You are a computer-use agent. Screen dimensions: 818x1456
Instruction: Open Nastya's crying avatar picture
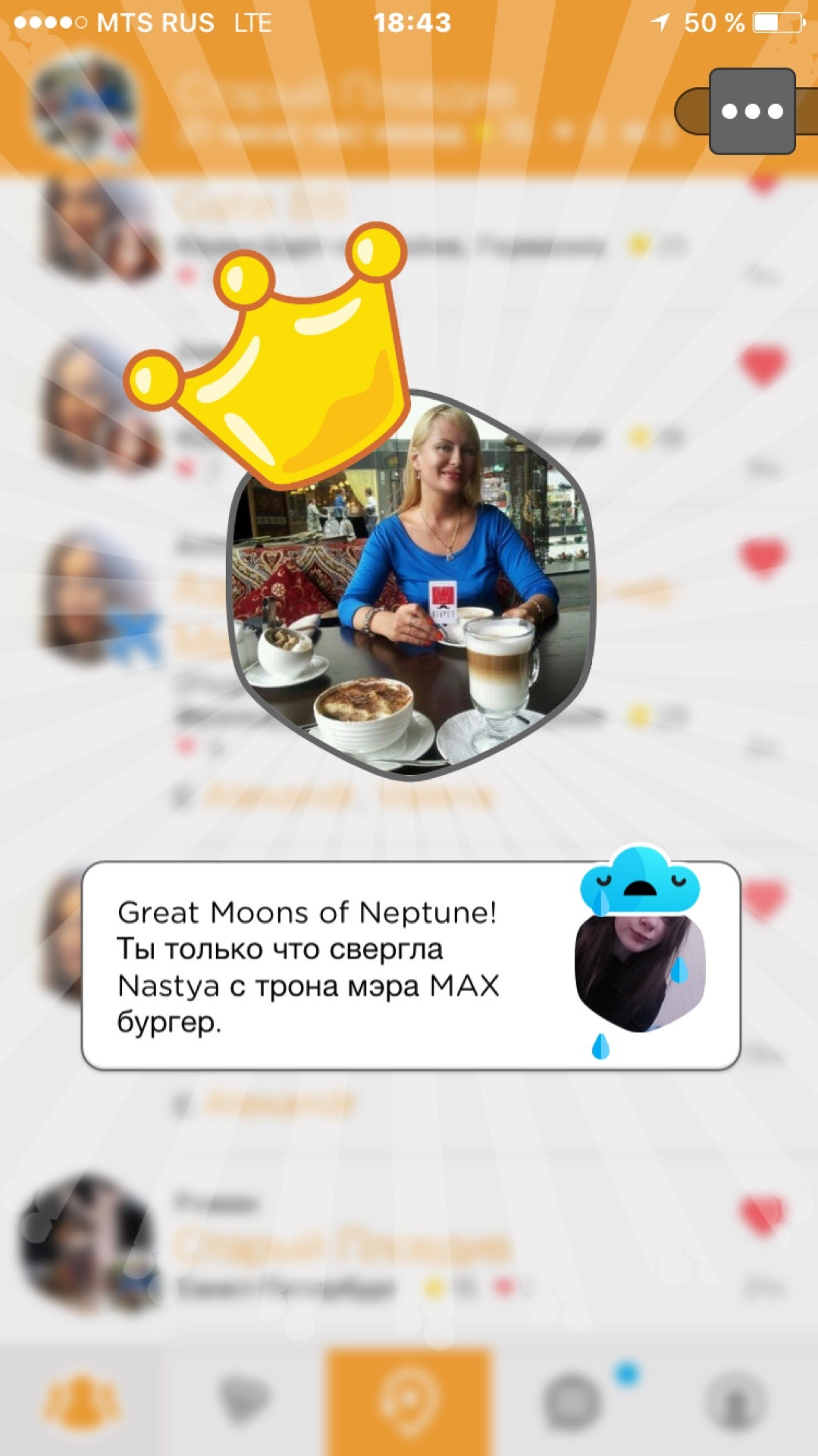click(641, 972)
